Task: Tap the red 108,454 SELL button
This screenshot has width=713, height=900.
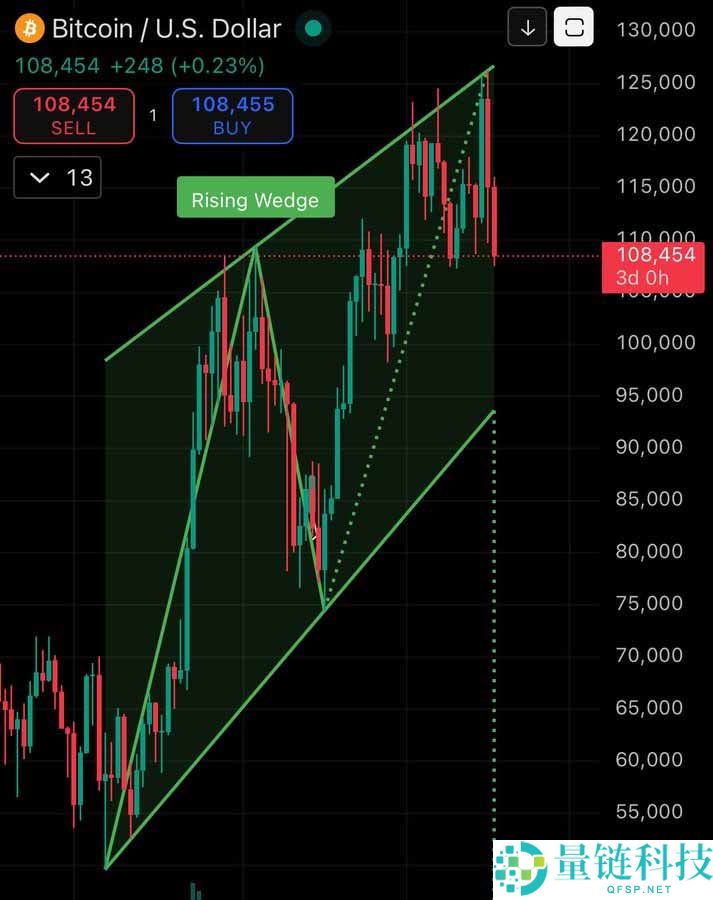Action: [x=74, y=115]
